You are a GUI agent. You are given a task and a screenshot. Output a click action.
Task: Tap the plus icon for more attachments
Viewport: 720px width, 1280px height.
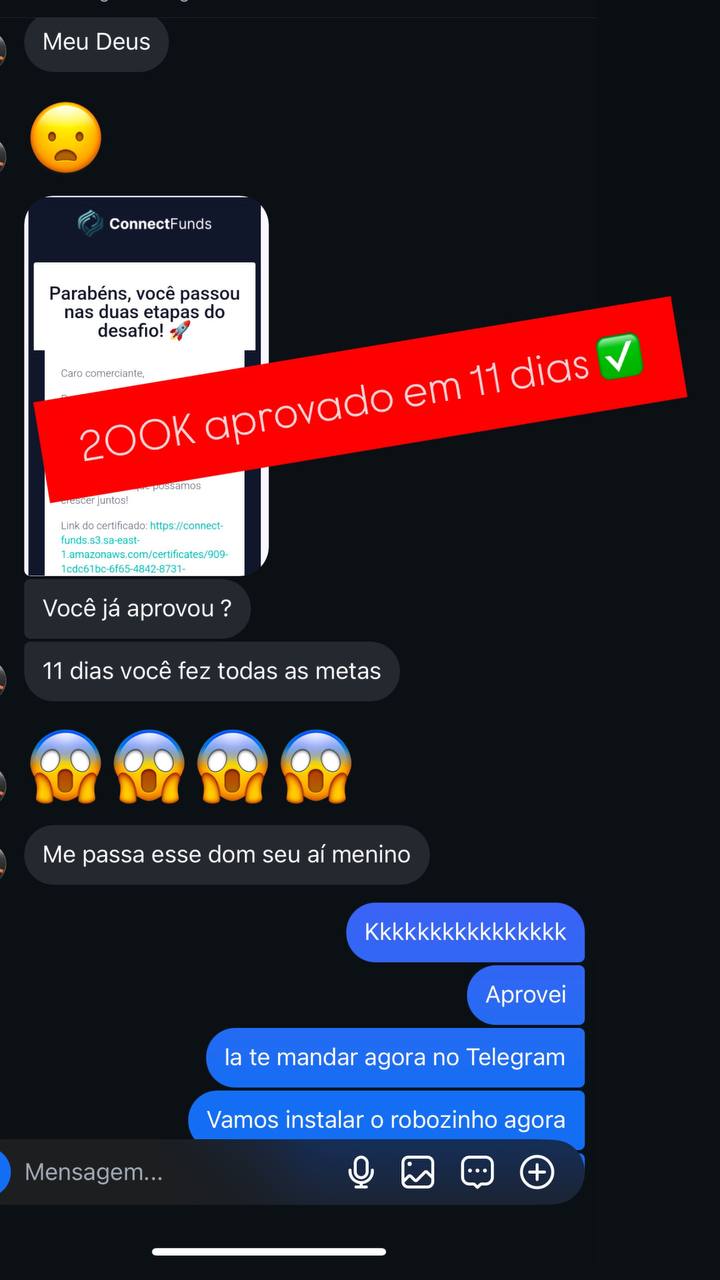[x=537, y=1171]
